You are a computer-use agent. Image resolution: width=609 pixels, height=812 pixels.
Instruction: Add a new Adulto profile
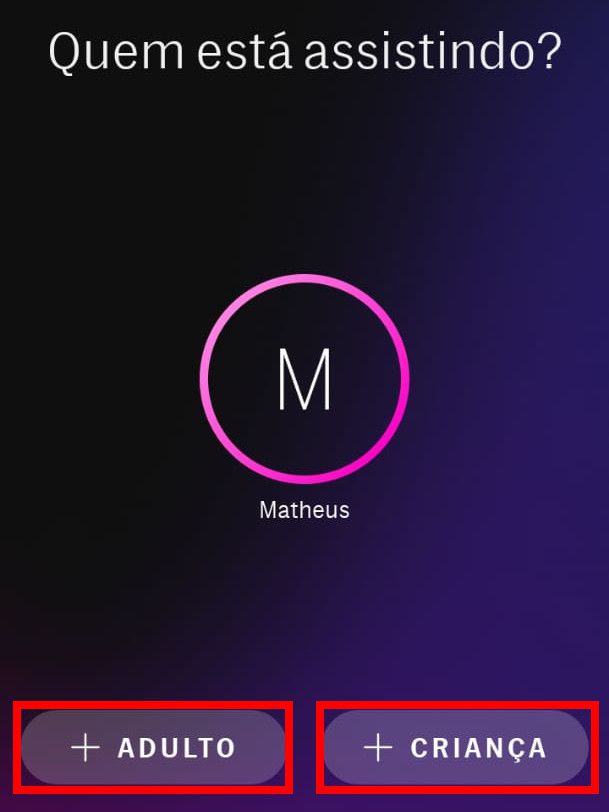pyautogui.click(x=153, y=748)
